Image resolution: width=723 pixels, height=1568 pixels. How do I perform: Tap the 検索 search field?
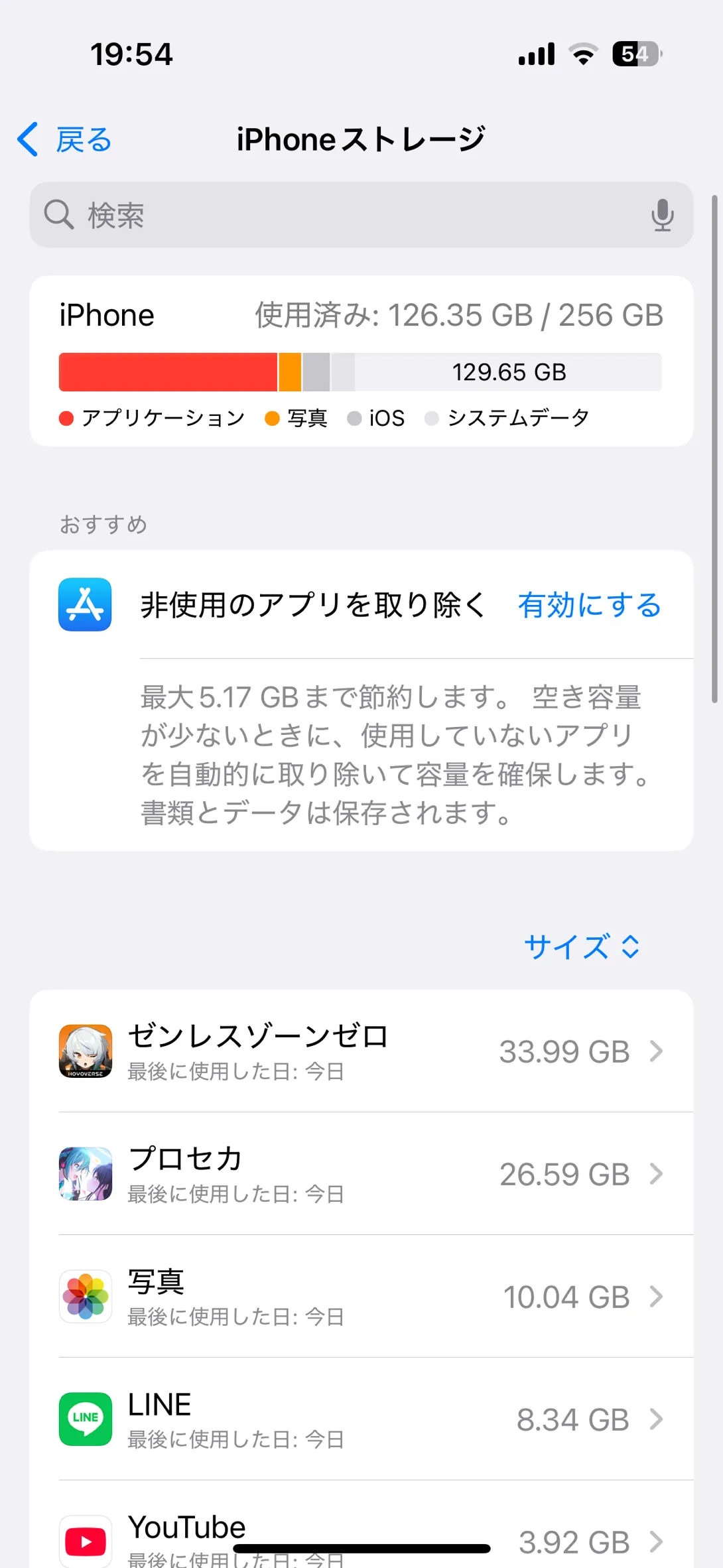pyautogui.click(x=345, y=215)
